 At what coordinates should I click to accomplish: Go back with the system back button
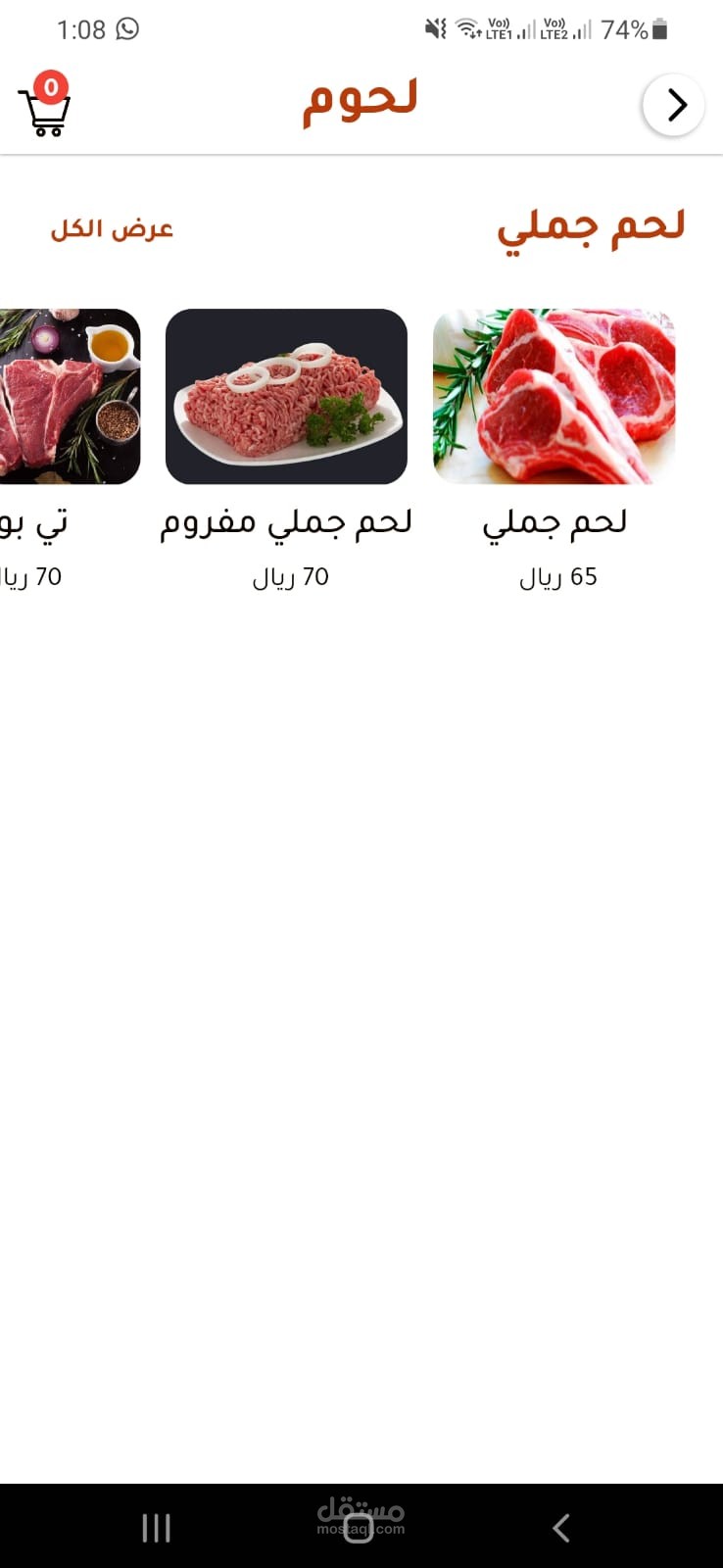click(560, 1527)
